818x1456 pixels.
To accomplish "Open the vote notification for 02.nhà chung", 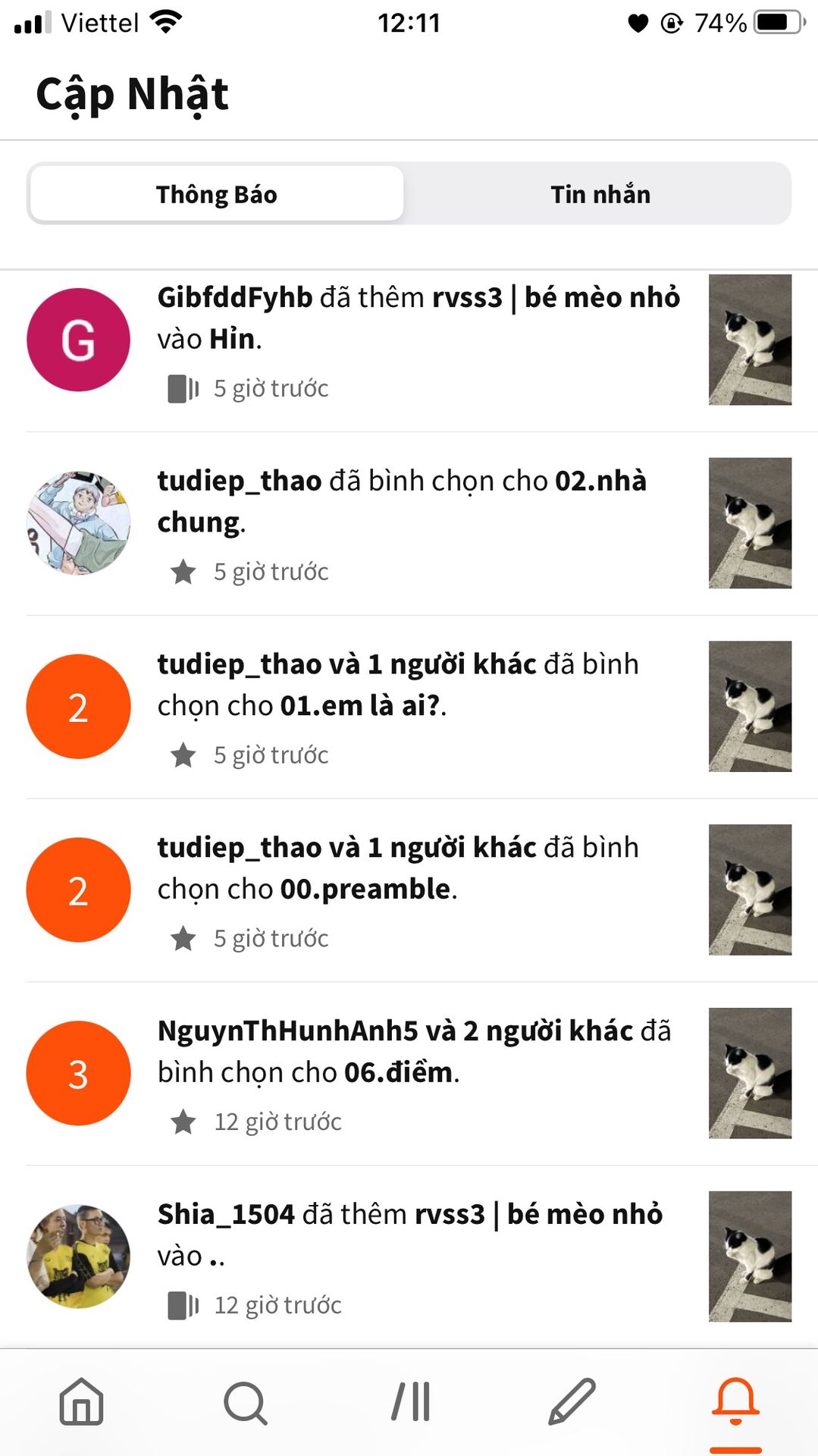I will tap(417, 523).
